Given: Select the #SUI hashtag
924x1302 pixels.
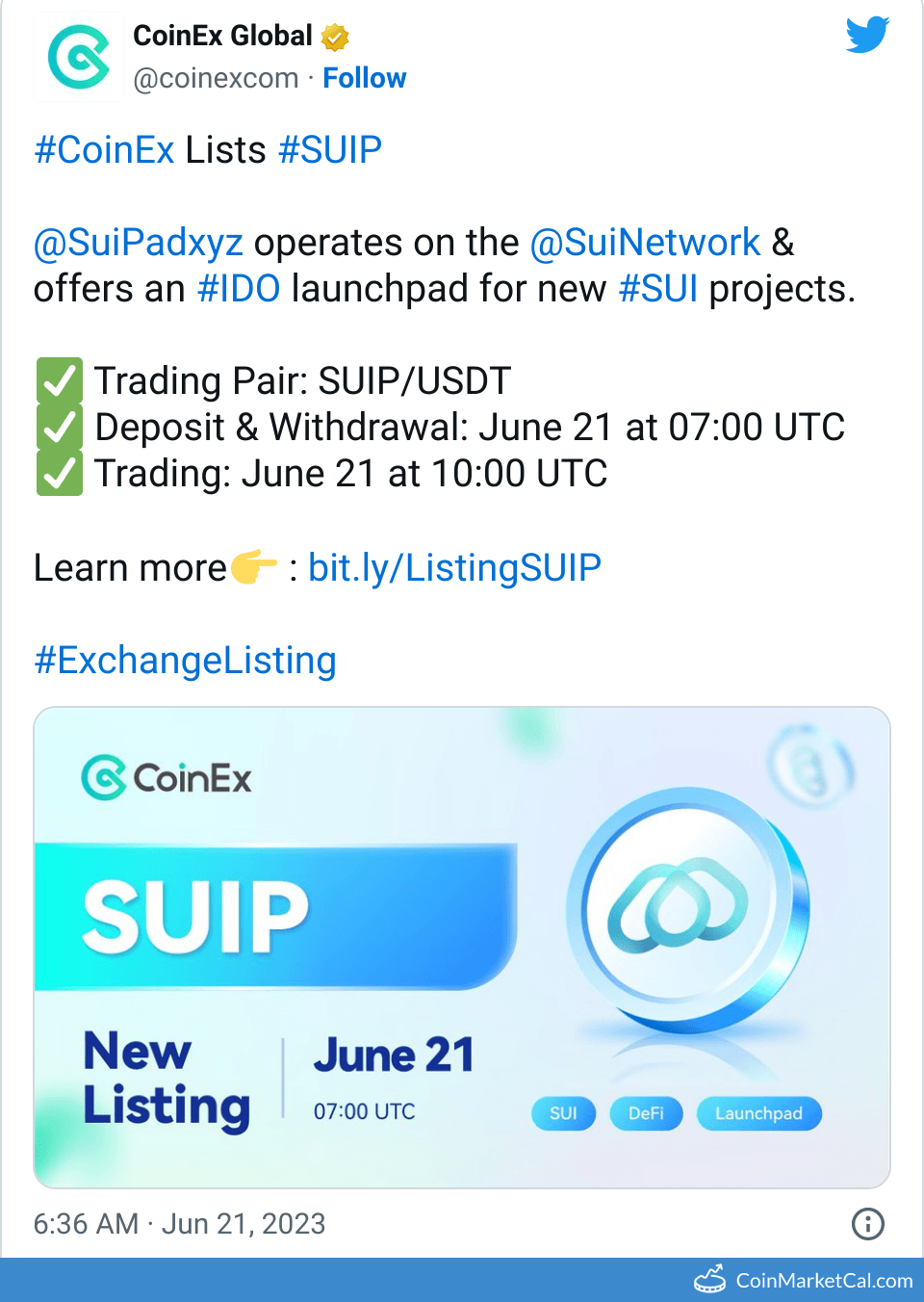Looking at the screenshot, I should [x=657, y=289].
